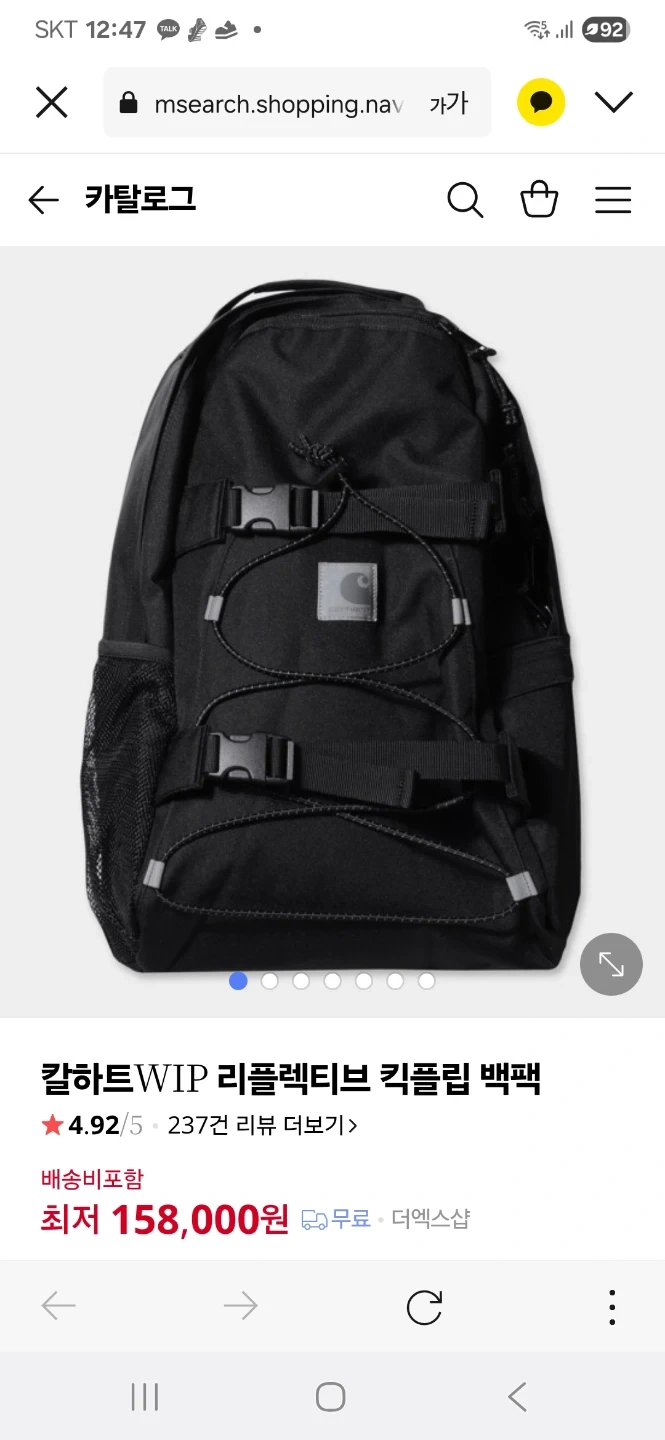Open the 가가 text size option
The width and height of the screenshot is (665, 1440).
pyautogui.click(x=448, y=103)
